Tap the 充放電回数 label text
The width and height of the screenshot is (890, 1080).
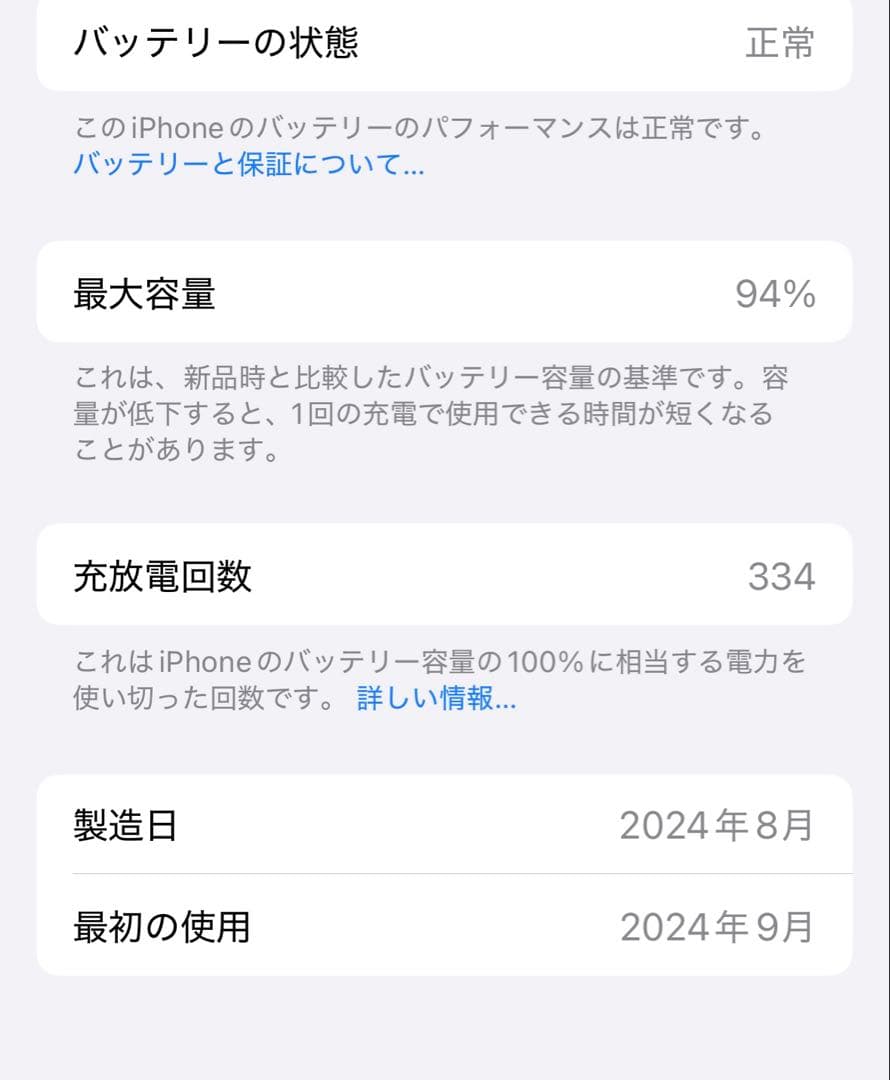(163, 575)
